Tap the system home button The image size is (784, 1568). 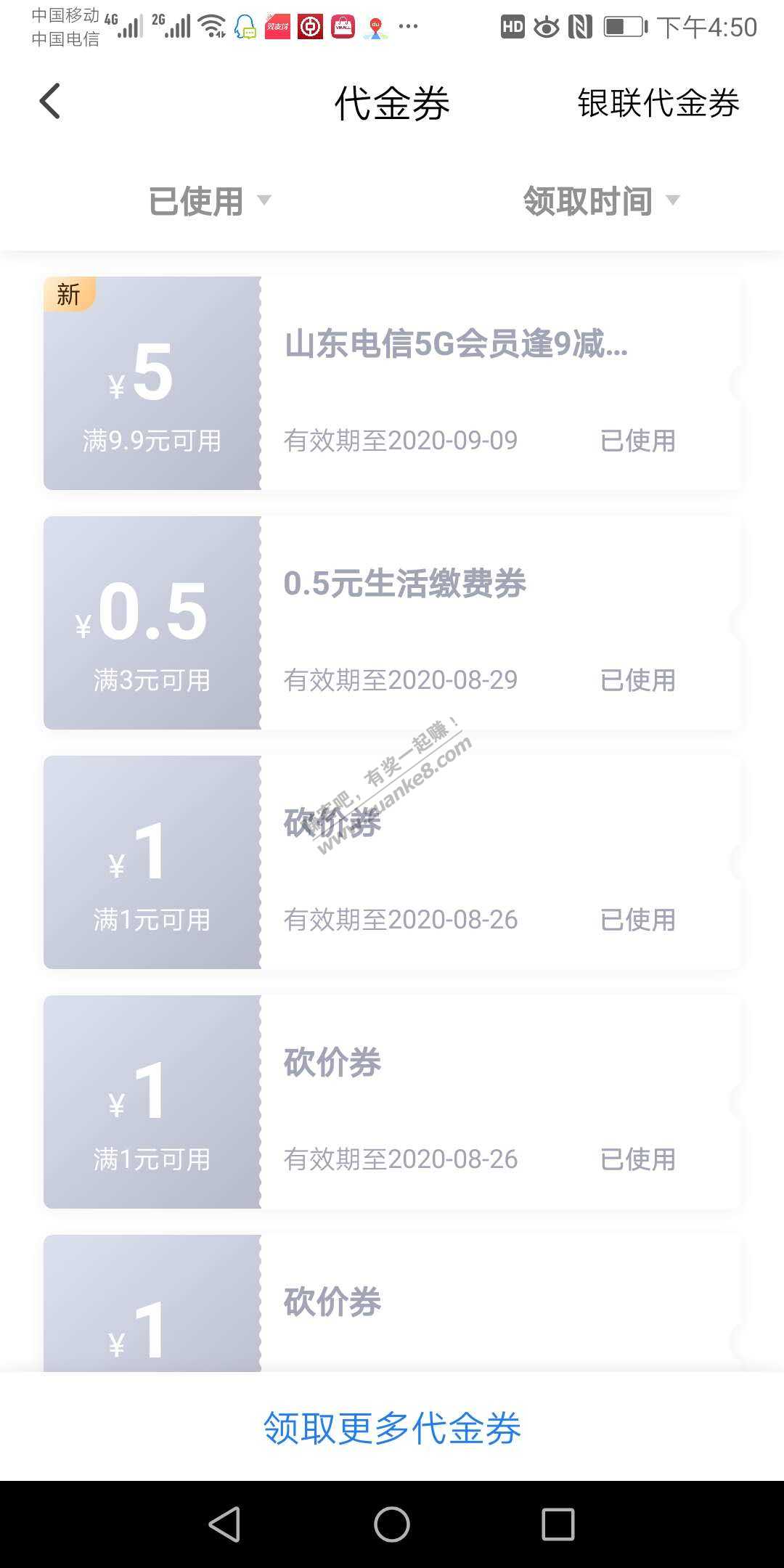[x=392, y=1524]
